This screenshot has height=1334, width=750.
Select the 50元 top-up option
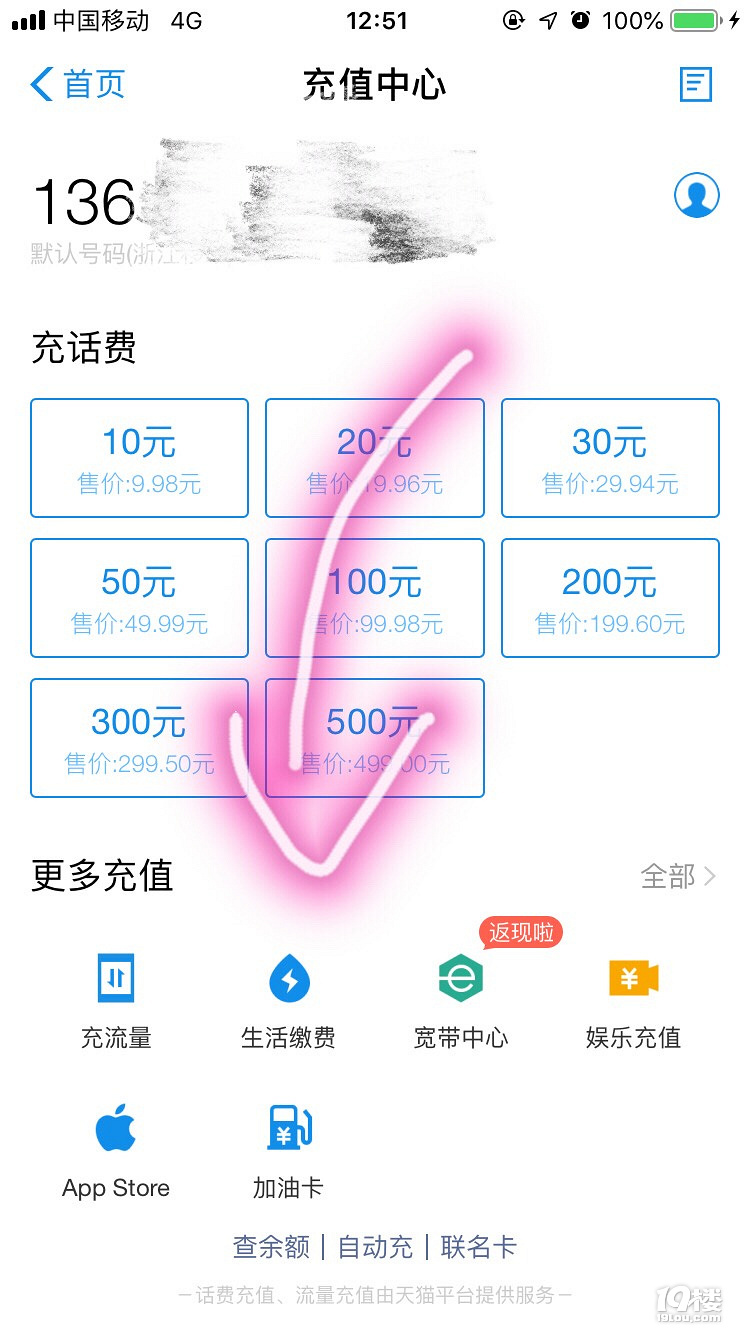pos(139,598)
